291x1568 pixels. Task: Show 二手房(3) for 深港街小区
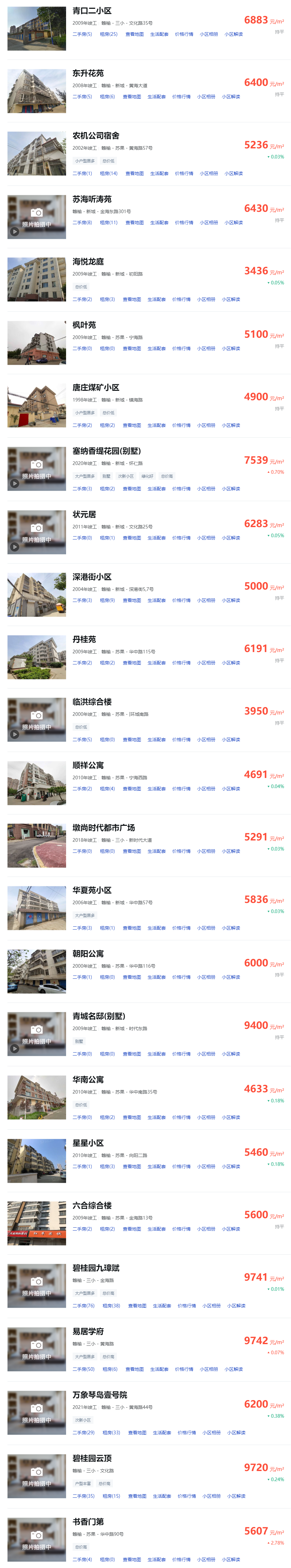click(x=82, y=601)
